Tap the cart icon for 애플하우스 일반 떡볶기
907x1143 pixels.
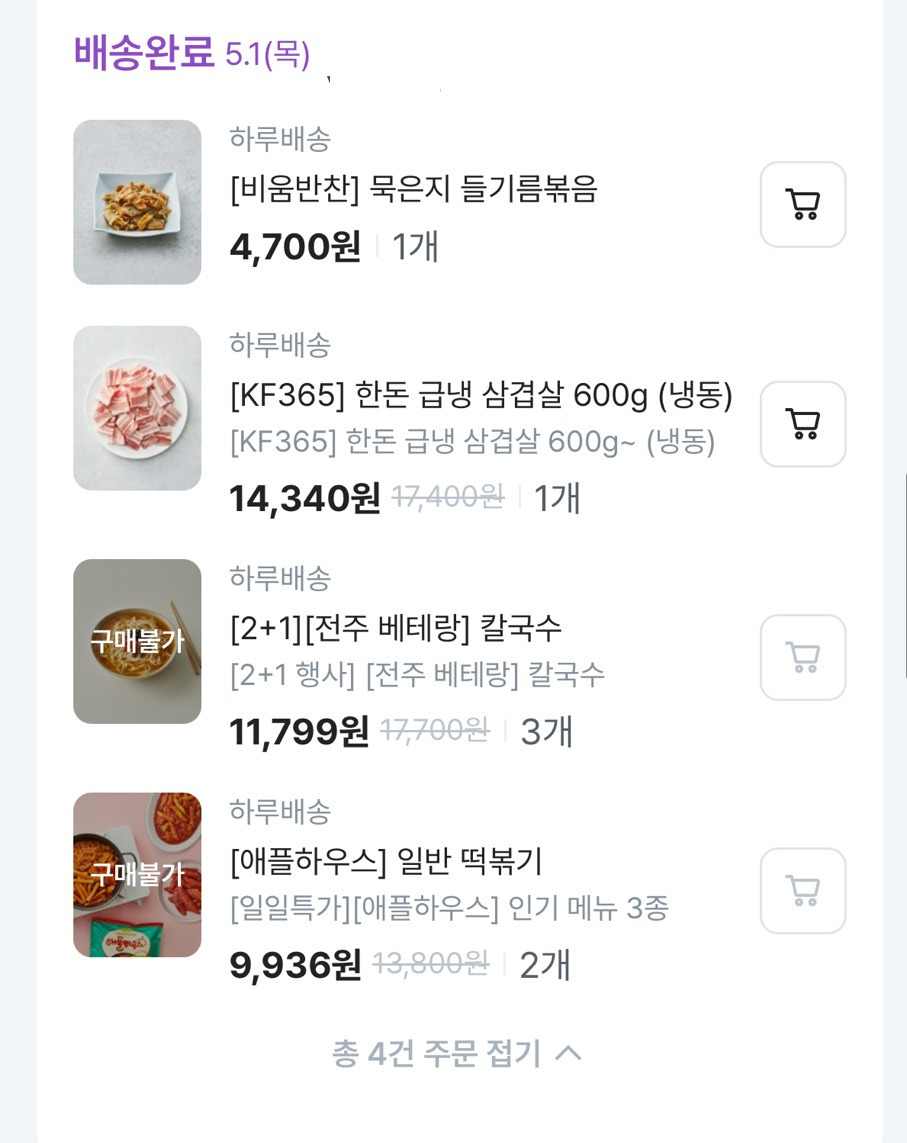pyautogui.click(x=803, y=890)
